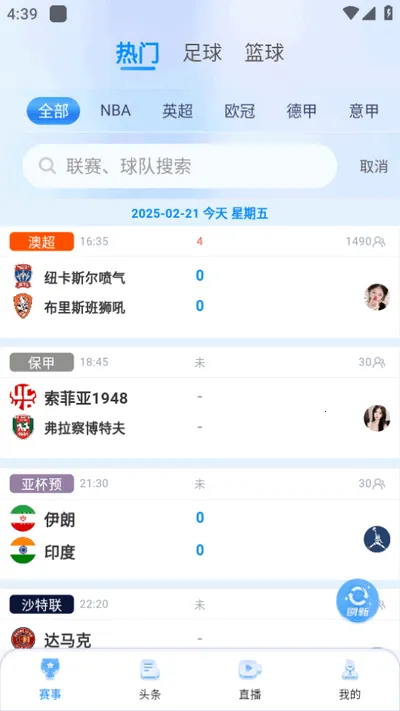
Task: Select the 热门 top tab
Action: pos(137,54)
